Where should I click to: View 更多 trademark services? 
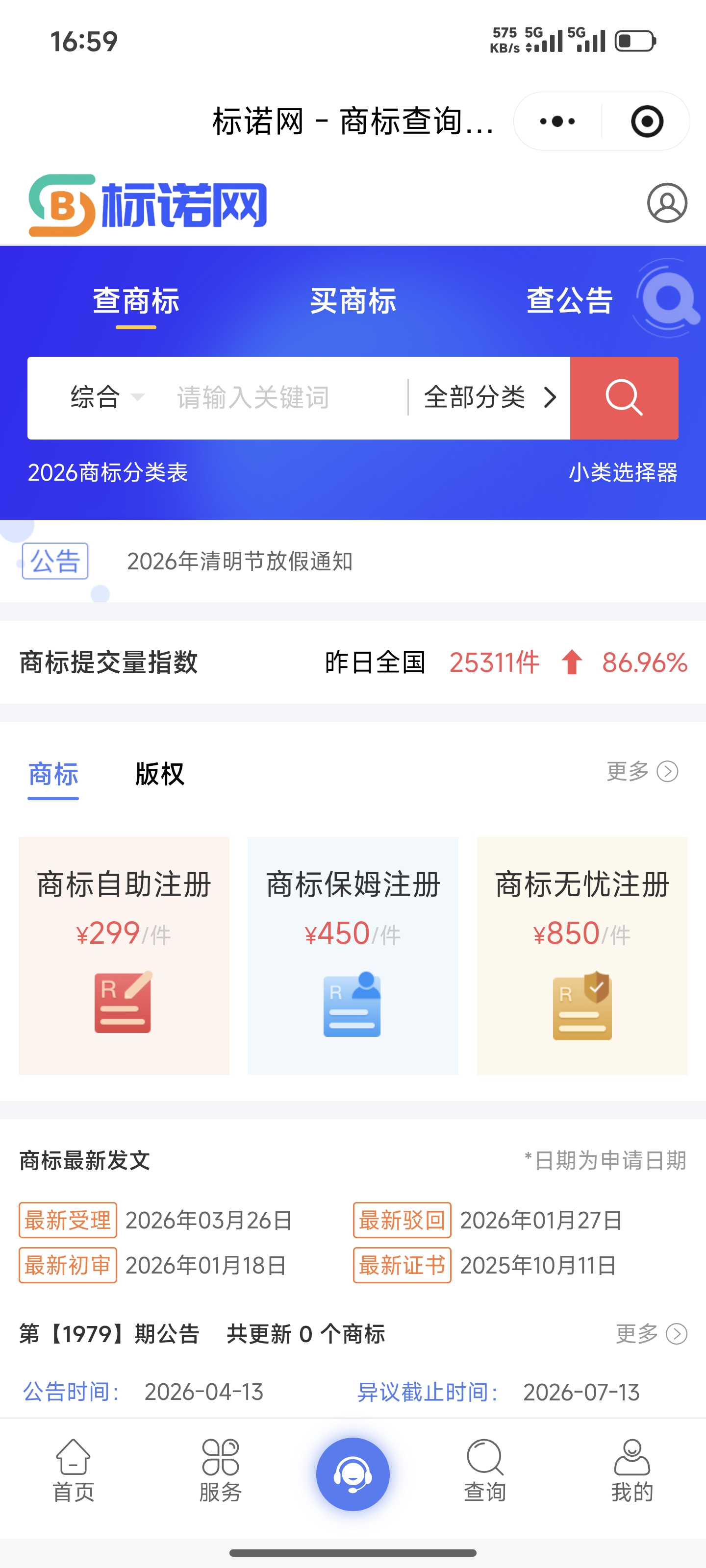(x=641, y=771)
